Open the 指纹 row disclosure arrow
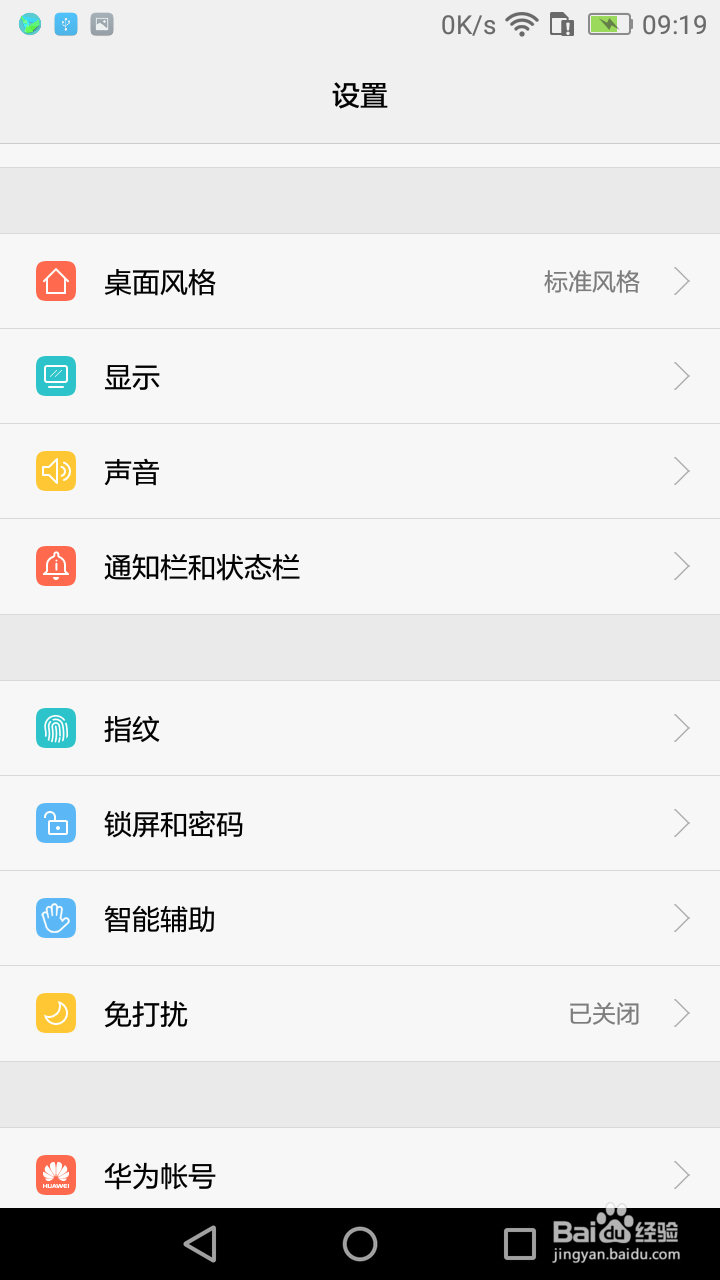 [681, 728]
